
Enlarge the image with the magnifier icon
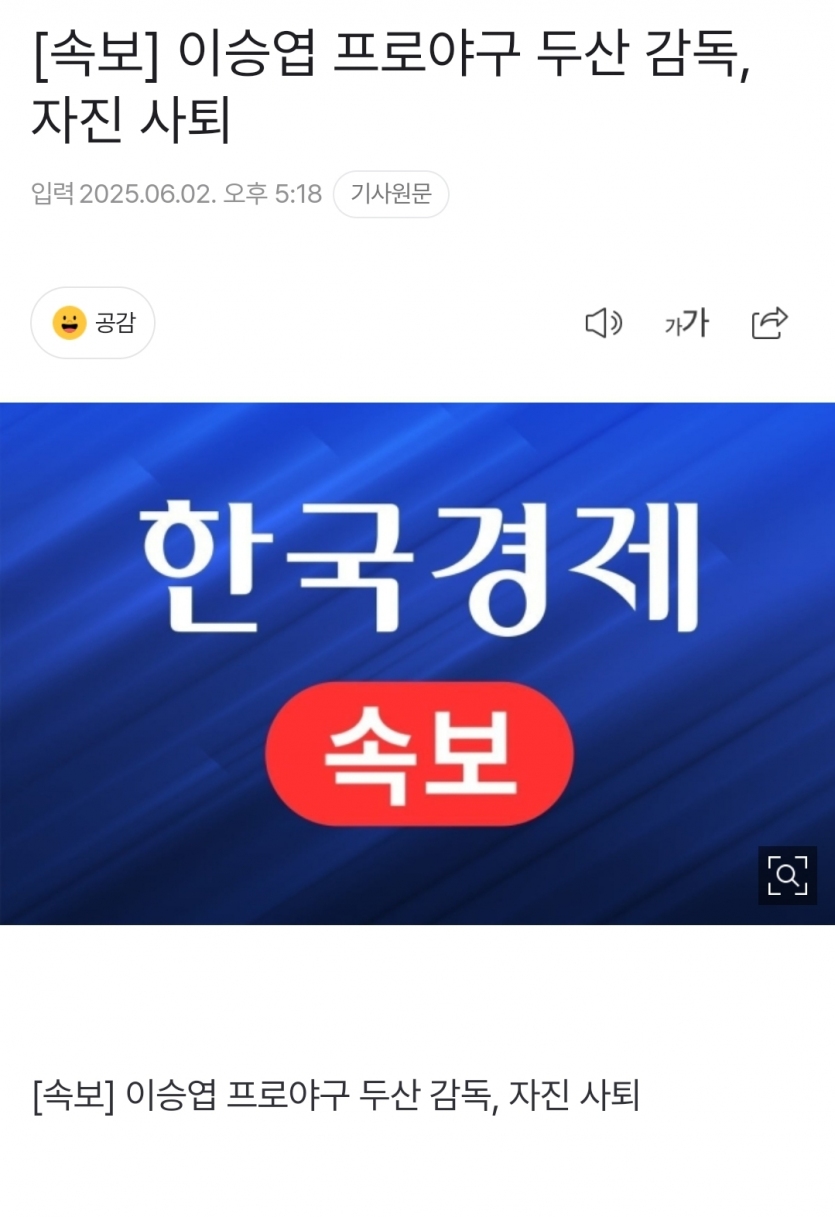(787, 875)
